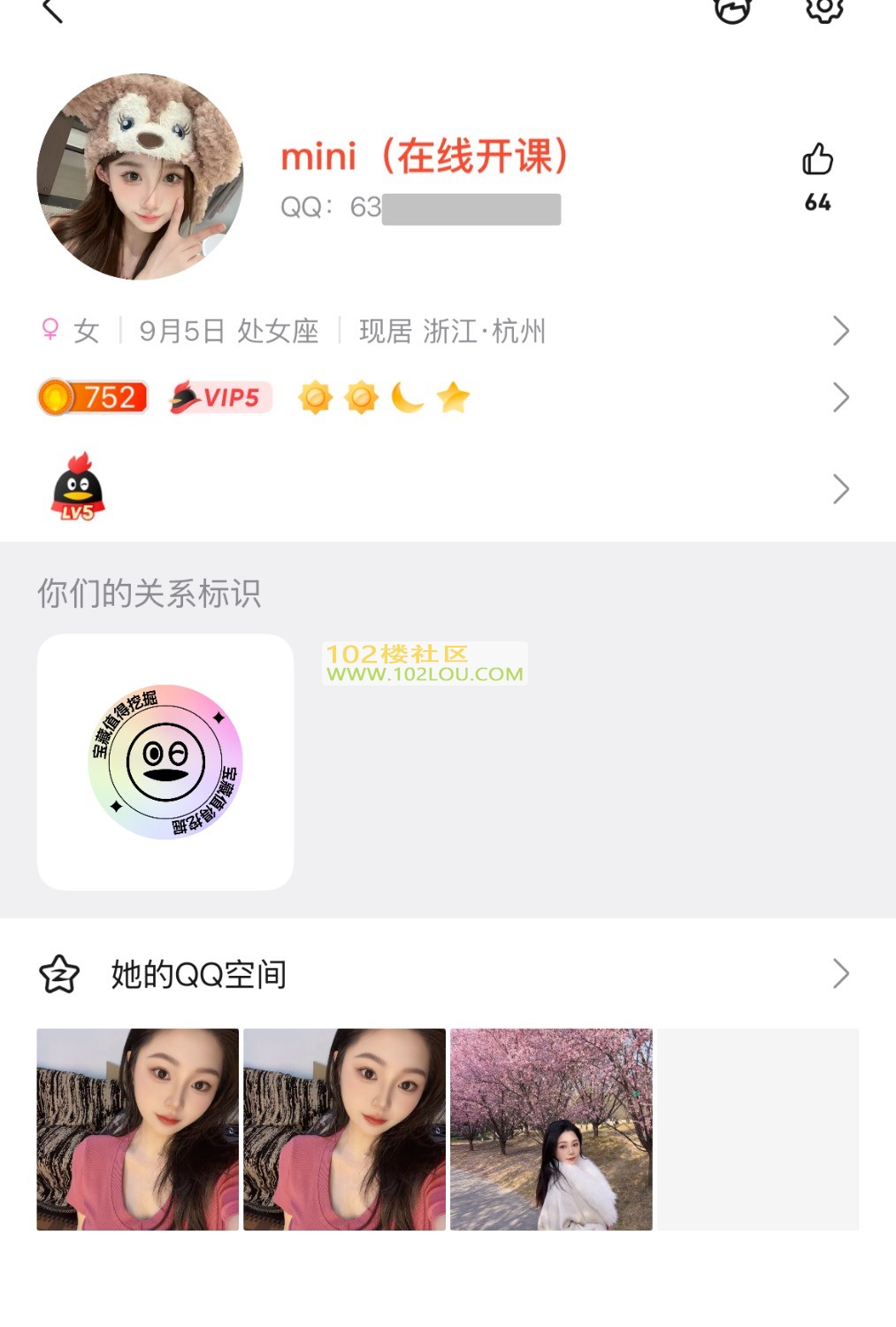
Task: Open the cherry blossom photo in QQ空间
Action: click(551, 1129)
